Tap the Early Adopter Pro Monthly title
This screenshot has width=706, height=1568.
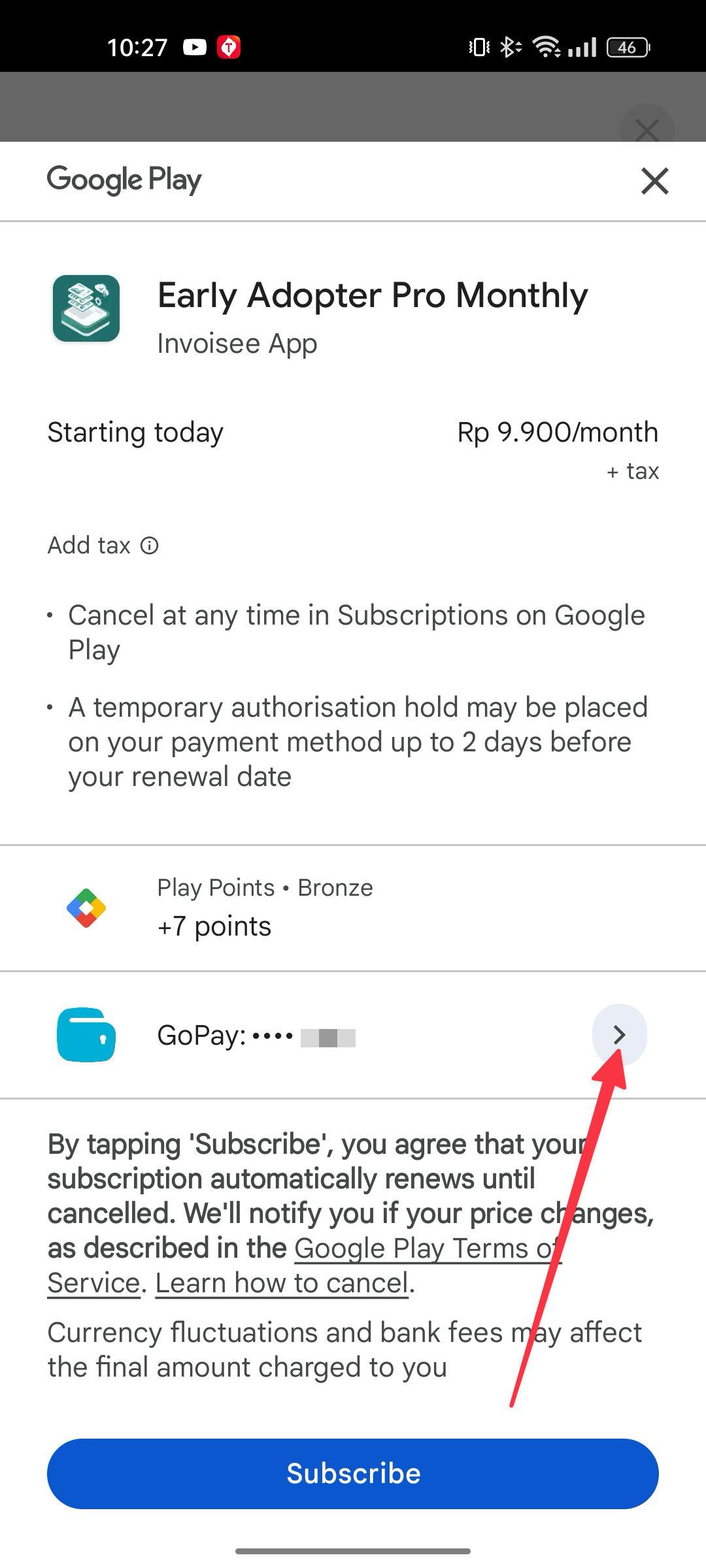(x=373, y=295)
